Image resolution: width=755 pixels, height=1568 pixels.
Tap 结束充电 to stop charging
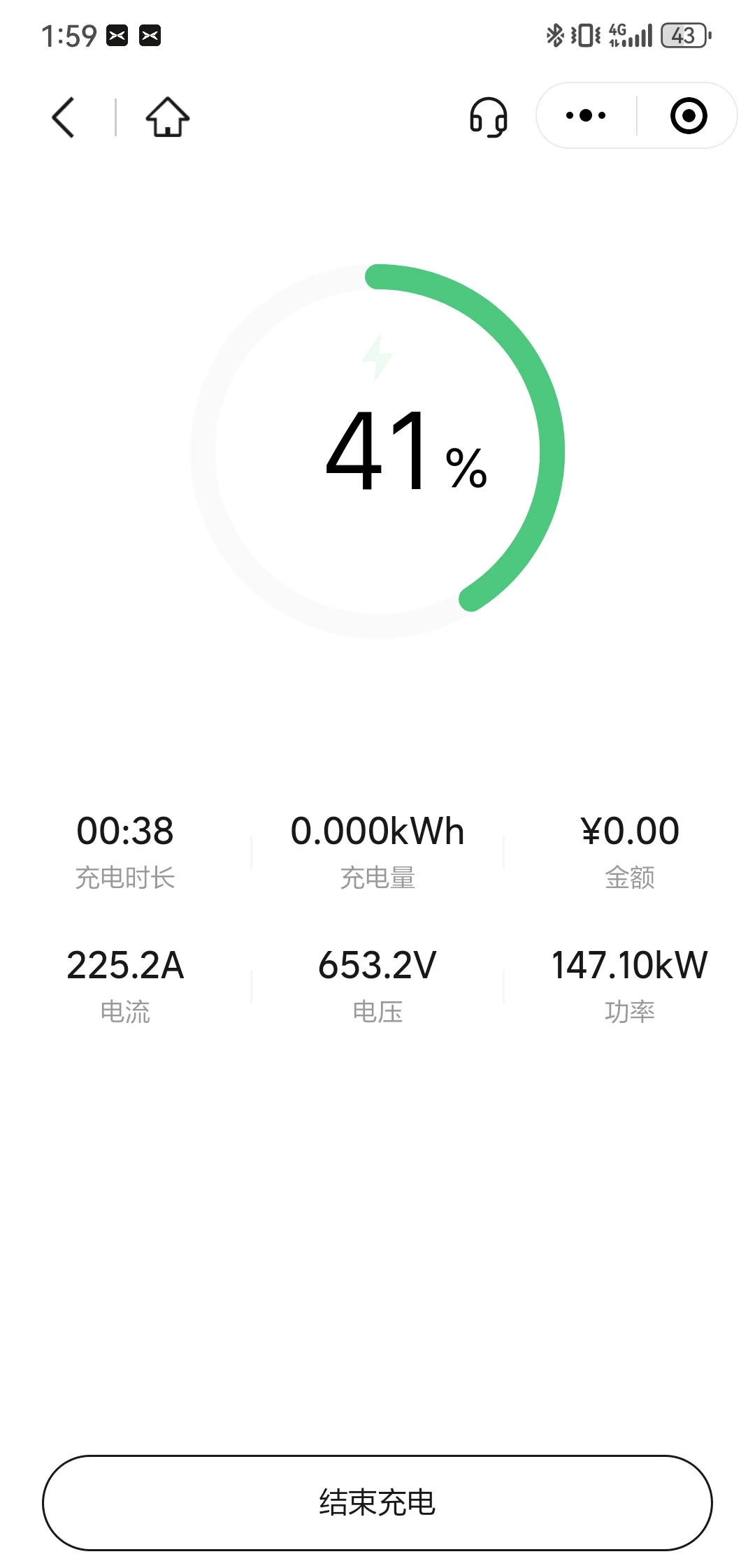pyautogui.click(x=377, y=1502)
